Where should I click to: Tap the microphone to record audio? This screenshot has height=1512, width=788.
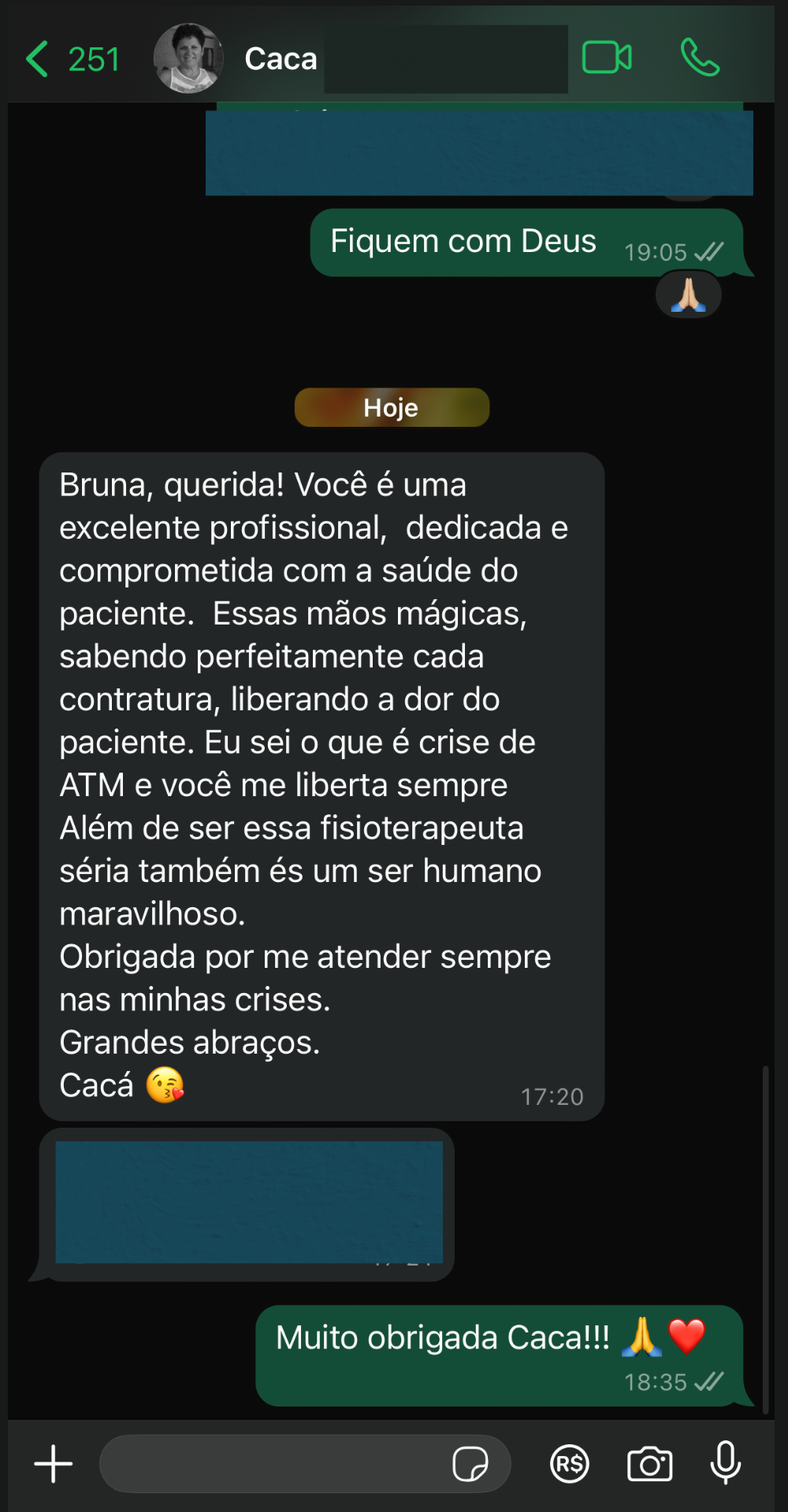click(x=725, y=1464)
